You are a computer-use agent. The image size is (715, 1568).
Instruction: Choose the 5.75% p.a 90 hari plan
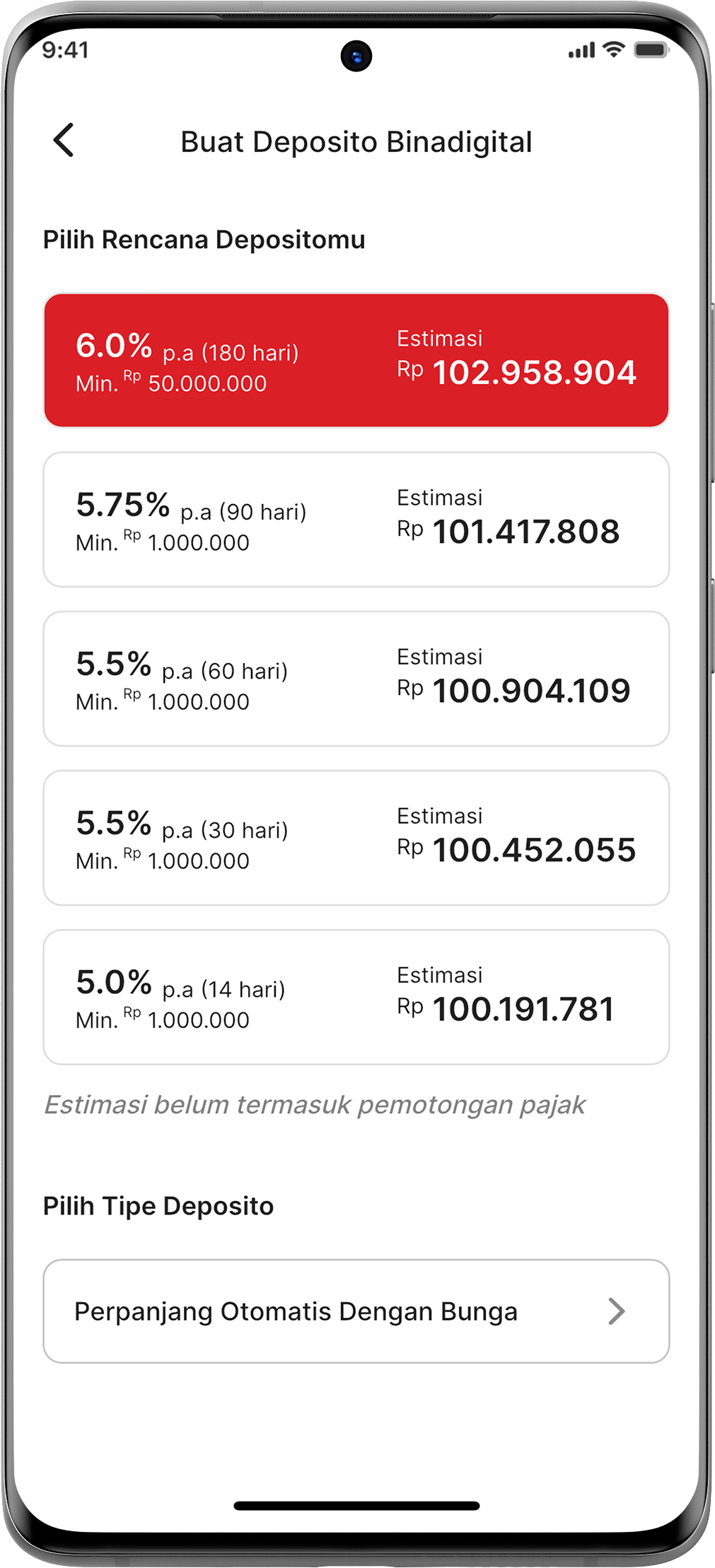[357, 518]
